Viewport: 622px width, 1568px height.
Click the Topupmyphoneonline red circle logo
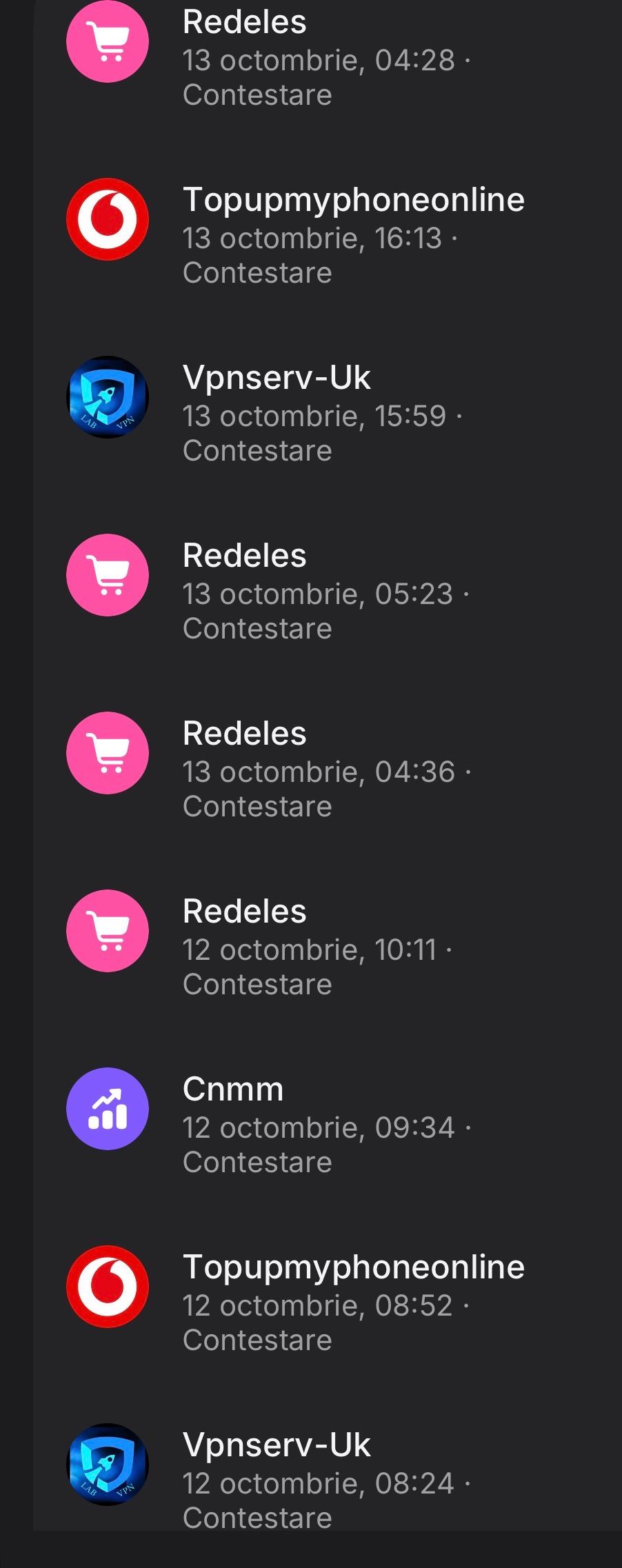107,218
